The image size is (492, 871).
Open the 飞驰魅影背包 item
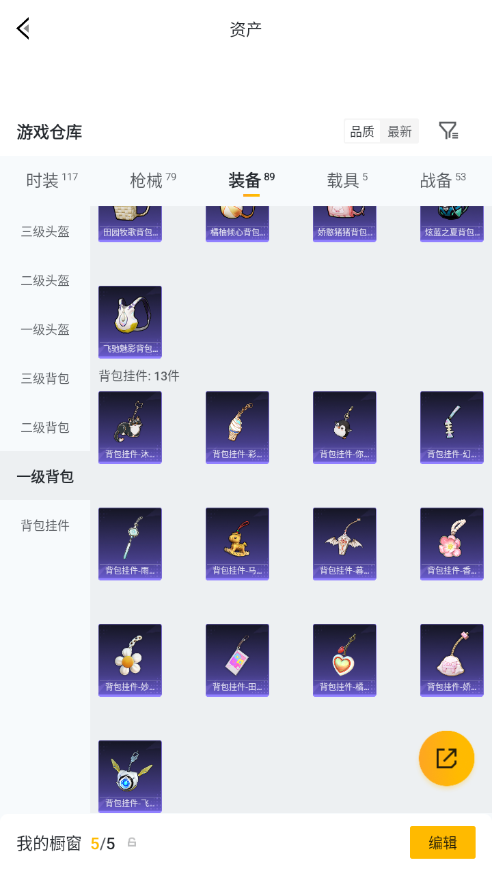click(130, 322)
